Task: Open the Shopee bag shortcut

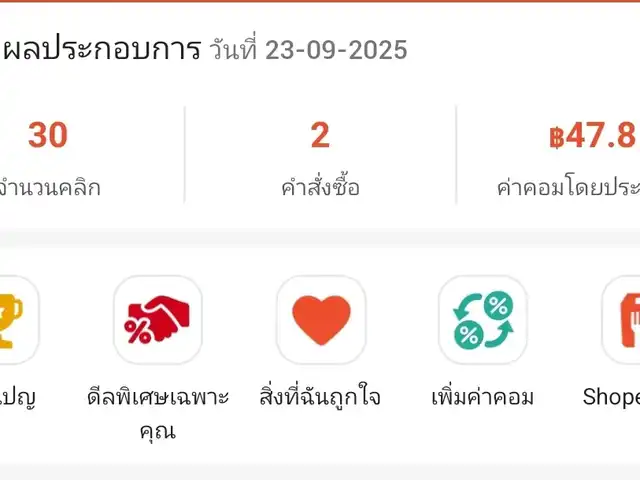Action: (x=624, y=320)
